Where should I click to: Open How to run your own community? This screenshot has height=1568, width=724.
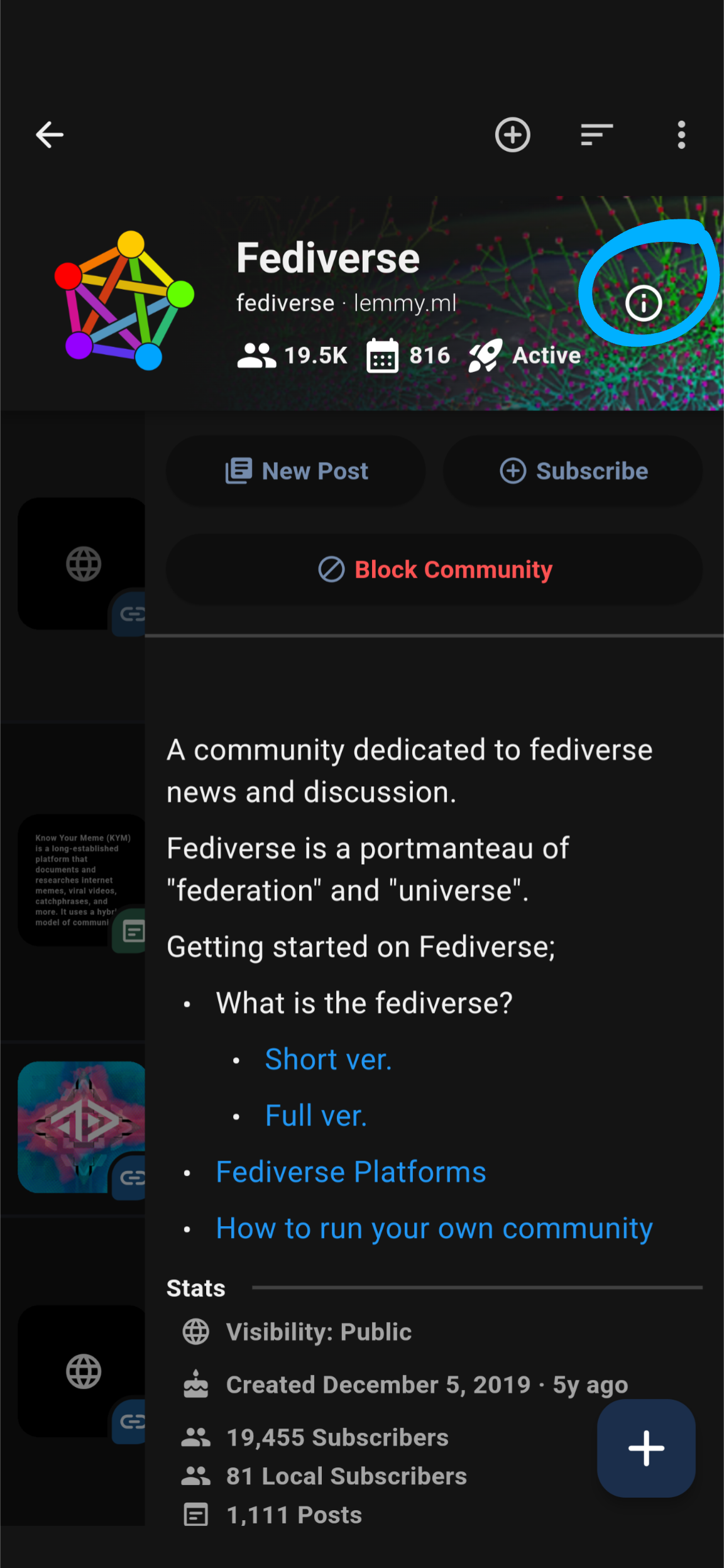click(x=434, y=1228)
